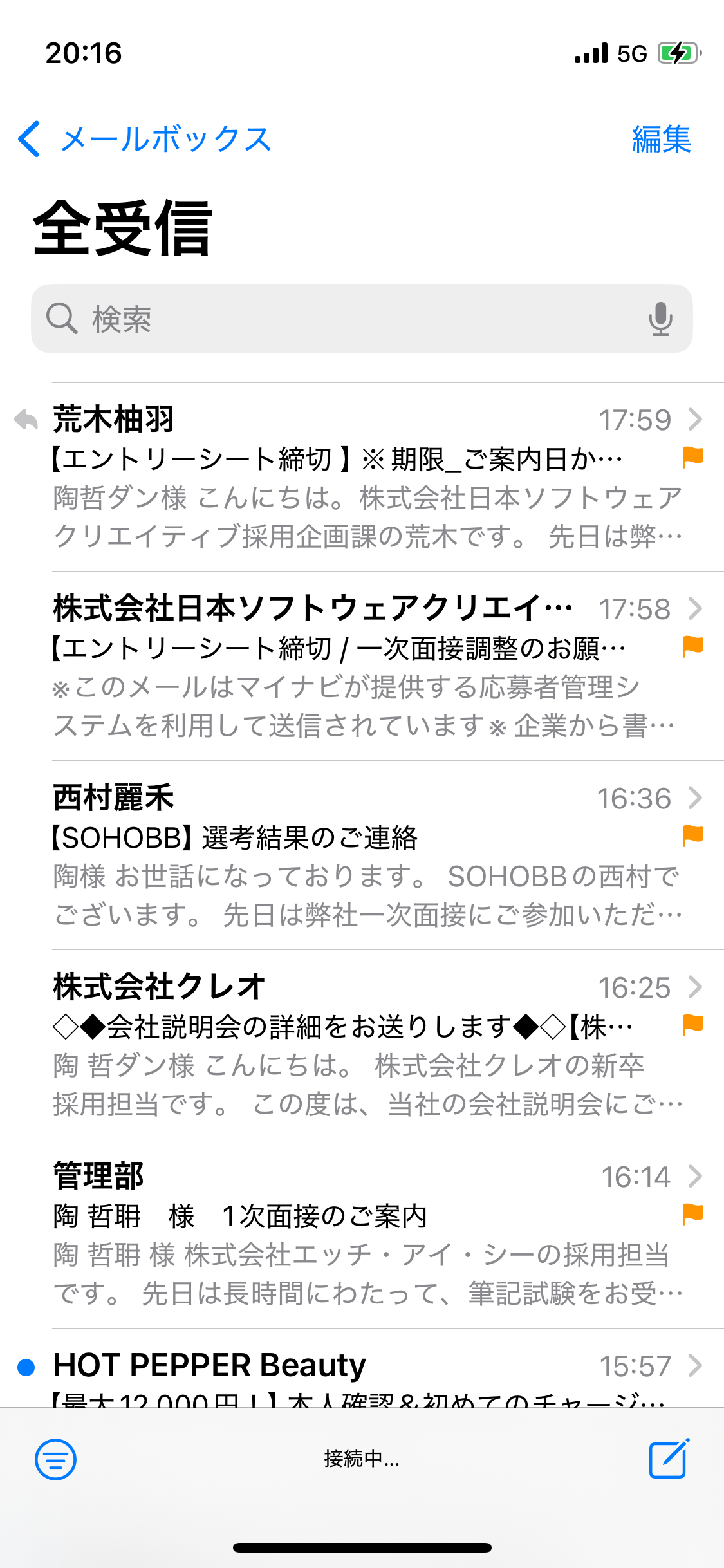The image size is (724, 1568).
Task: Go back to メールボックス
Action: coord(144,139)
